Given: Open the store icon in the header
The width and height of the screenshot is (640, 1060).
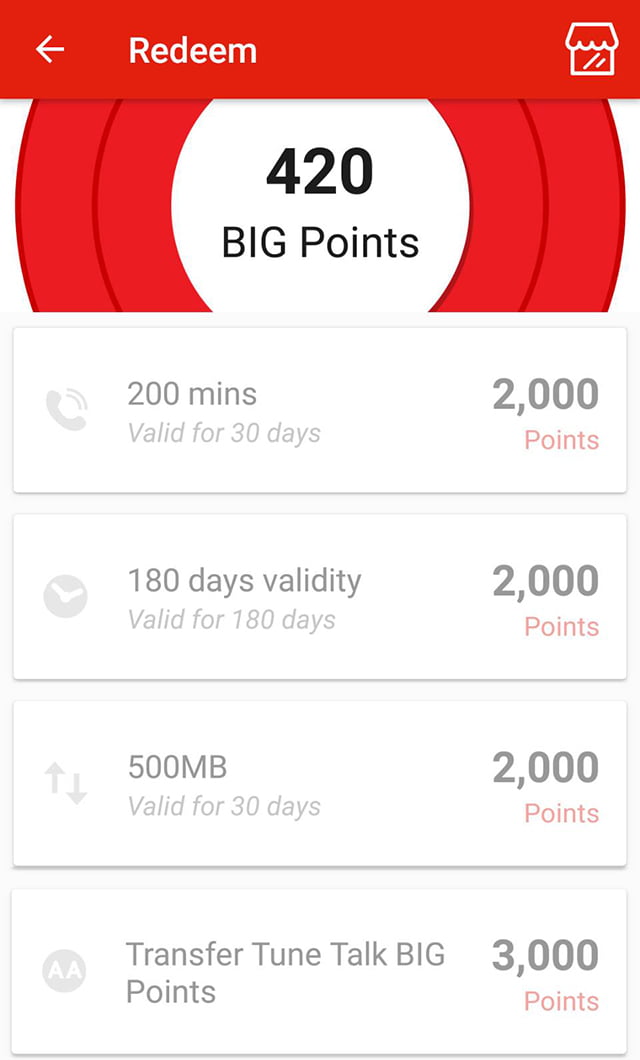Looking at the screenshot, I should click(591, 49).
